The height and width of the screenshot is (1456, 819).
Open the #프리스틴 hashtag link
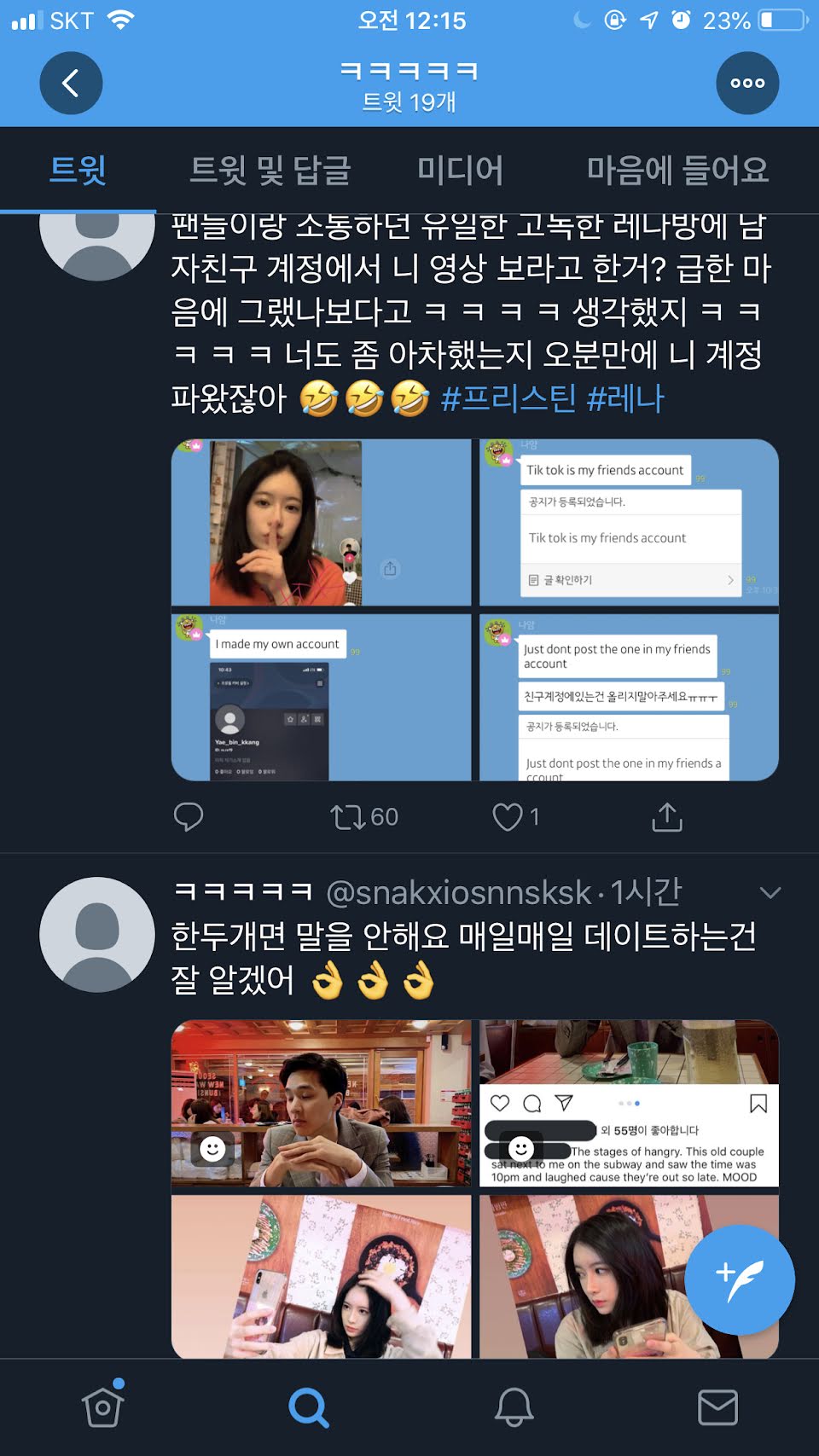point(508,398)
